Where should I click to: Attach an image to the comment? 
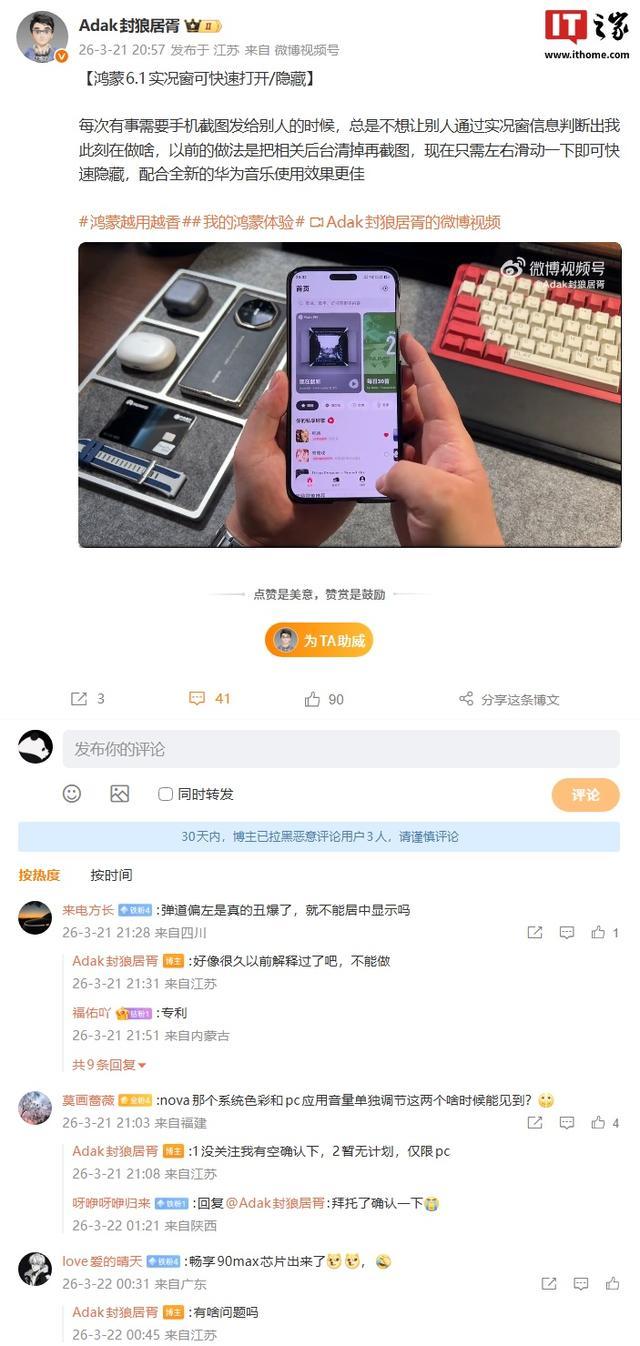pos(120,794)
